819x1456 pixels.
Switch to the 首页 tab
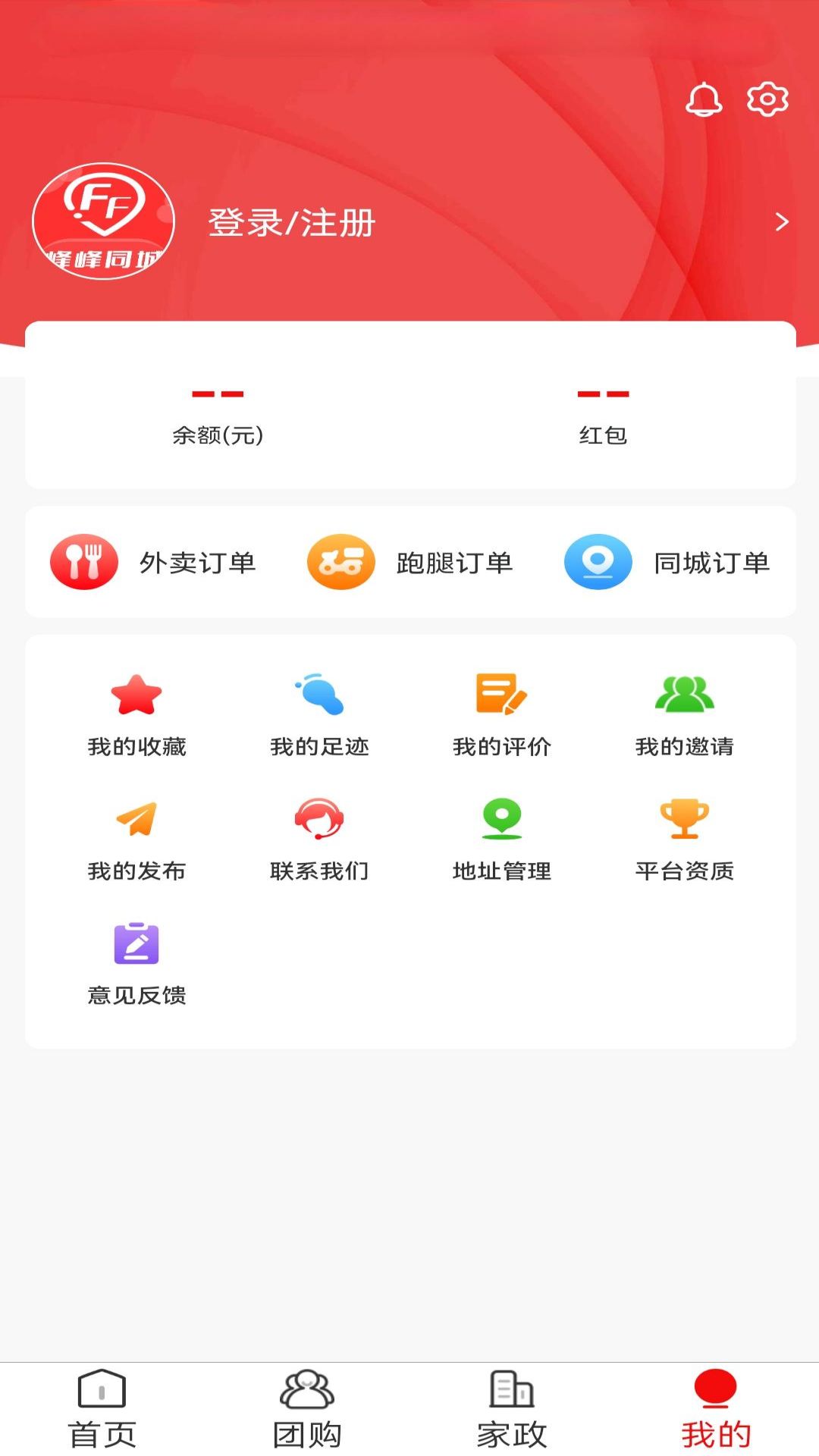(x=102, y=1409)
